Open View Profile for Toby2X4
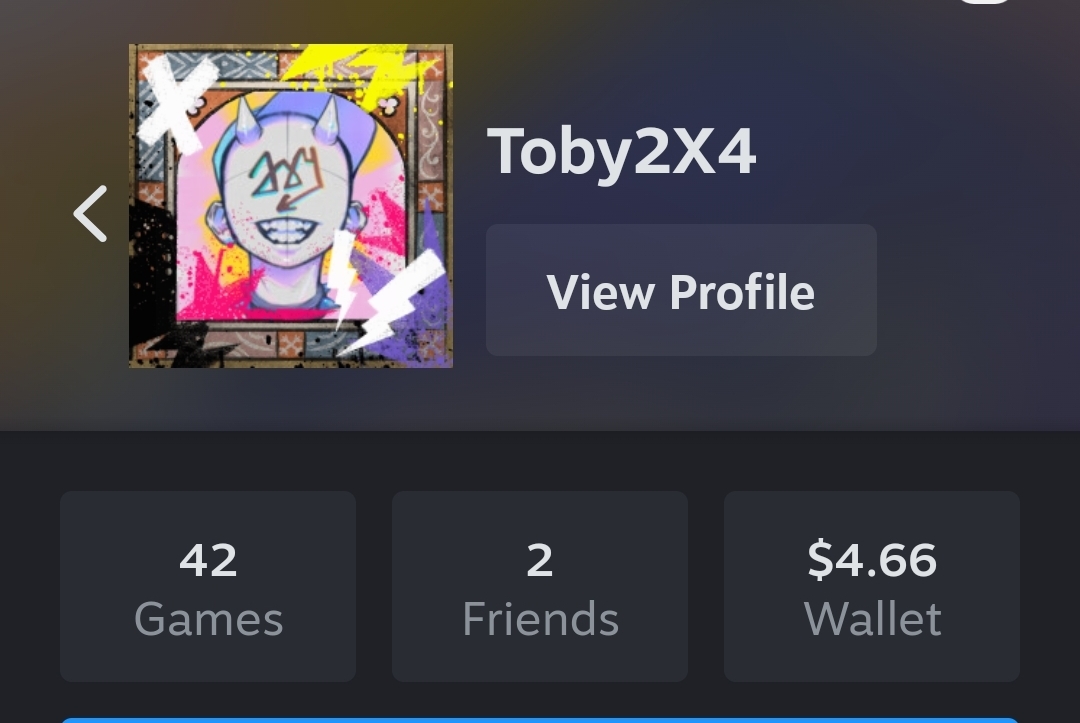The image size is (1080, 723). 681,291
